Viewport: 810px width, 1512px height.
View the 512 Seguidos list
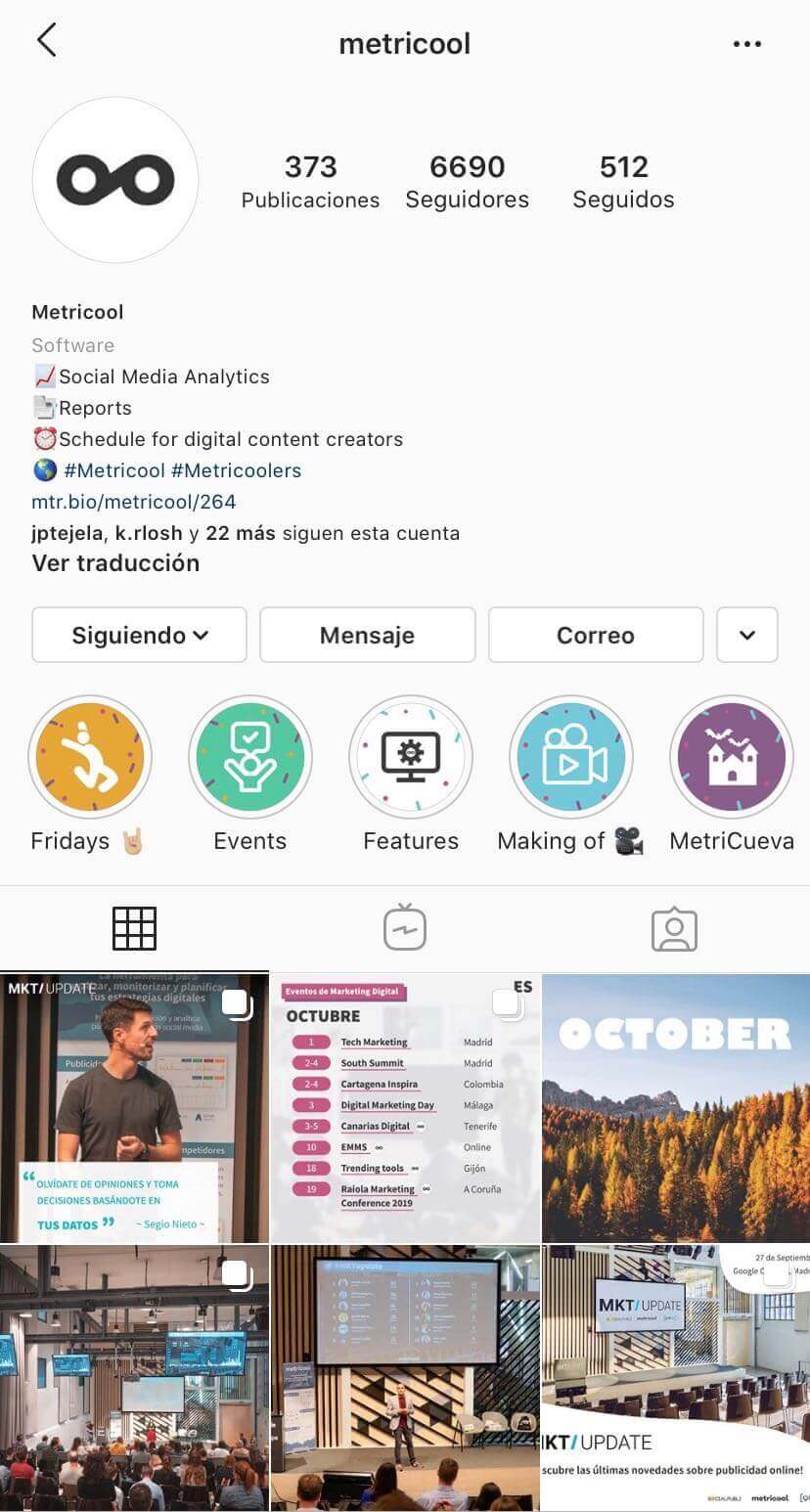pyautogui.click(x=623, y=182)
